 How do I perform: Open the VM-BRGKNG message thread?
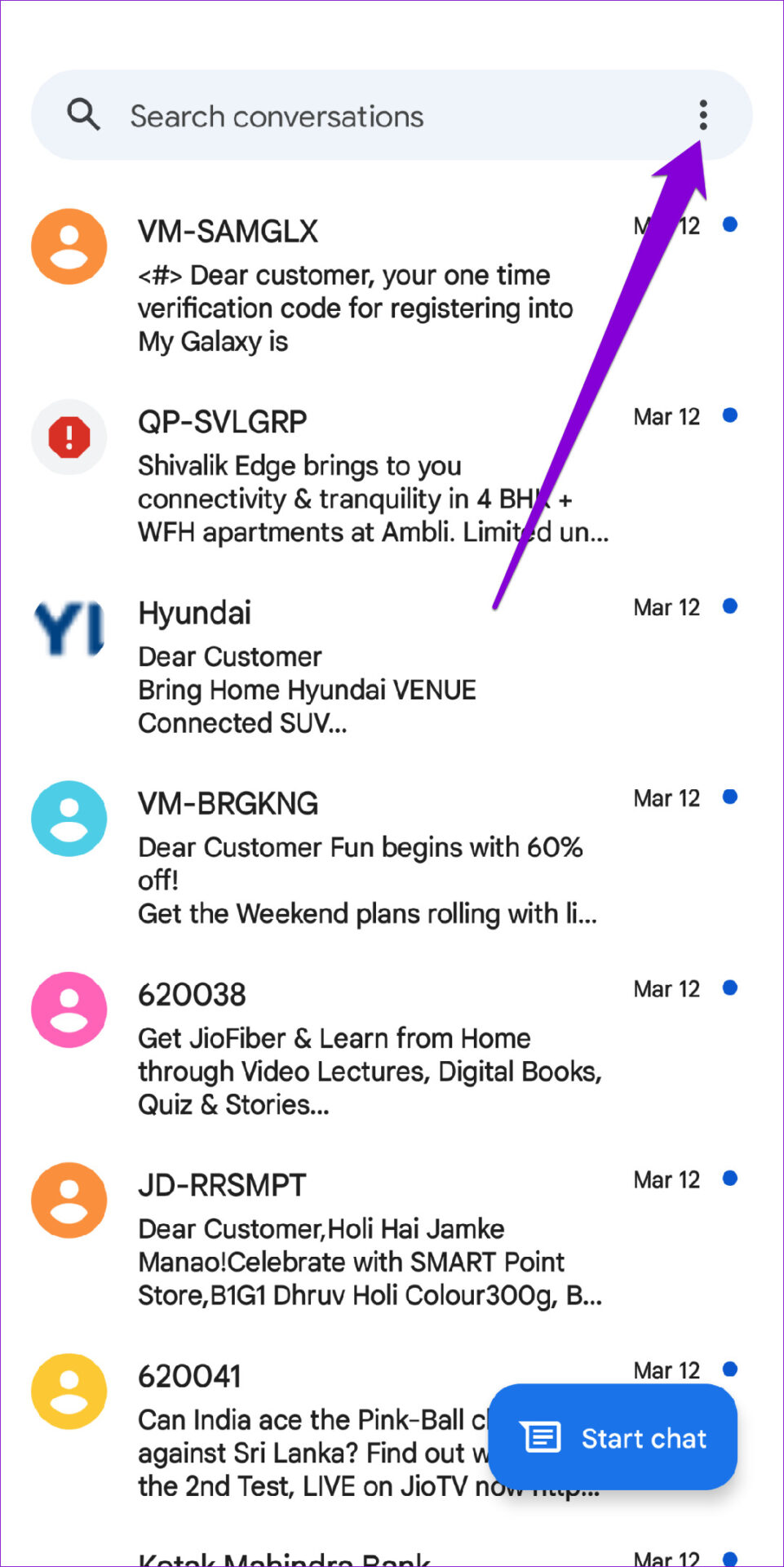point(392,858)
